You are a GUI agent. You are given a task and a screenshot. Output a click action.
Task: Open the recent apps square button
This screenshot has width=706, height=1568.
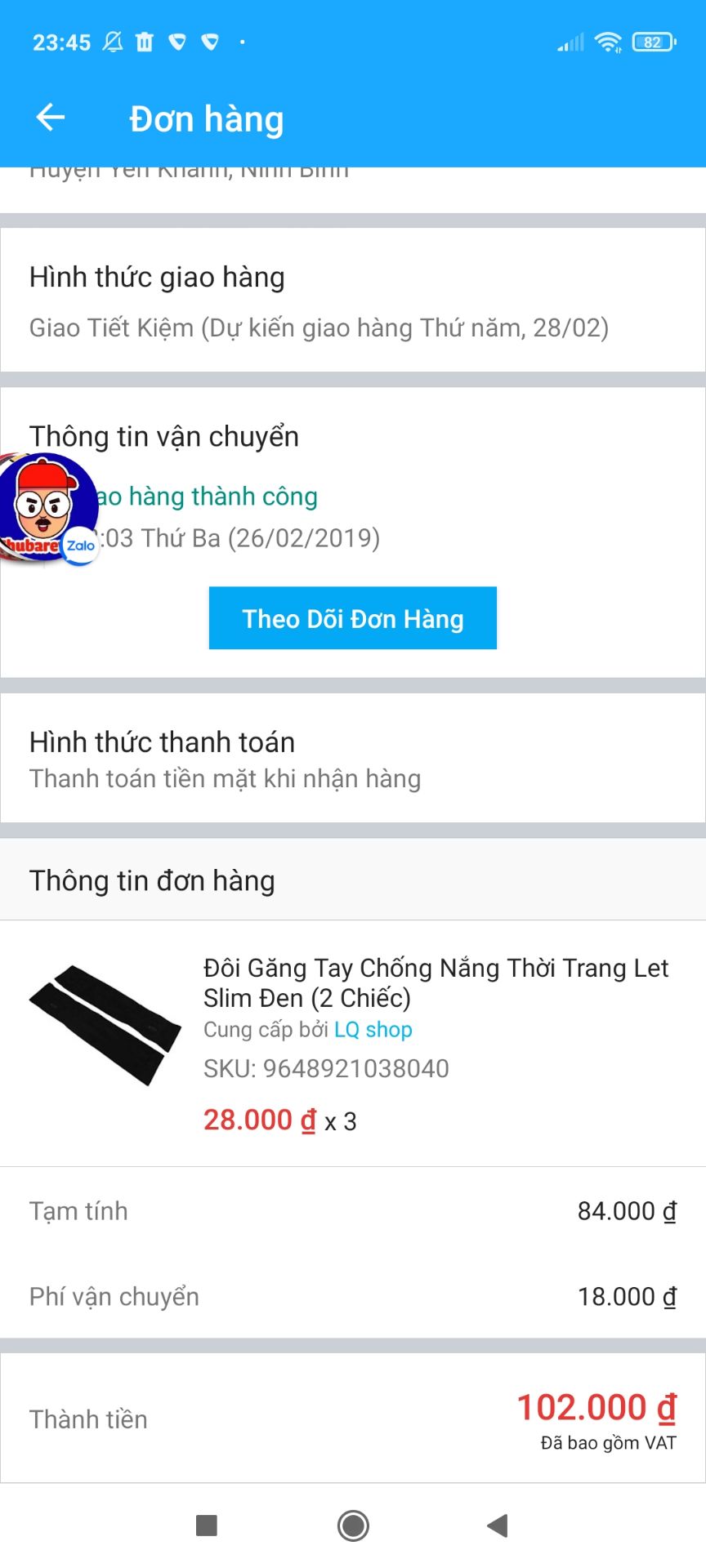point(206,1526)
